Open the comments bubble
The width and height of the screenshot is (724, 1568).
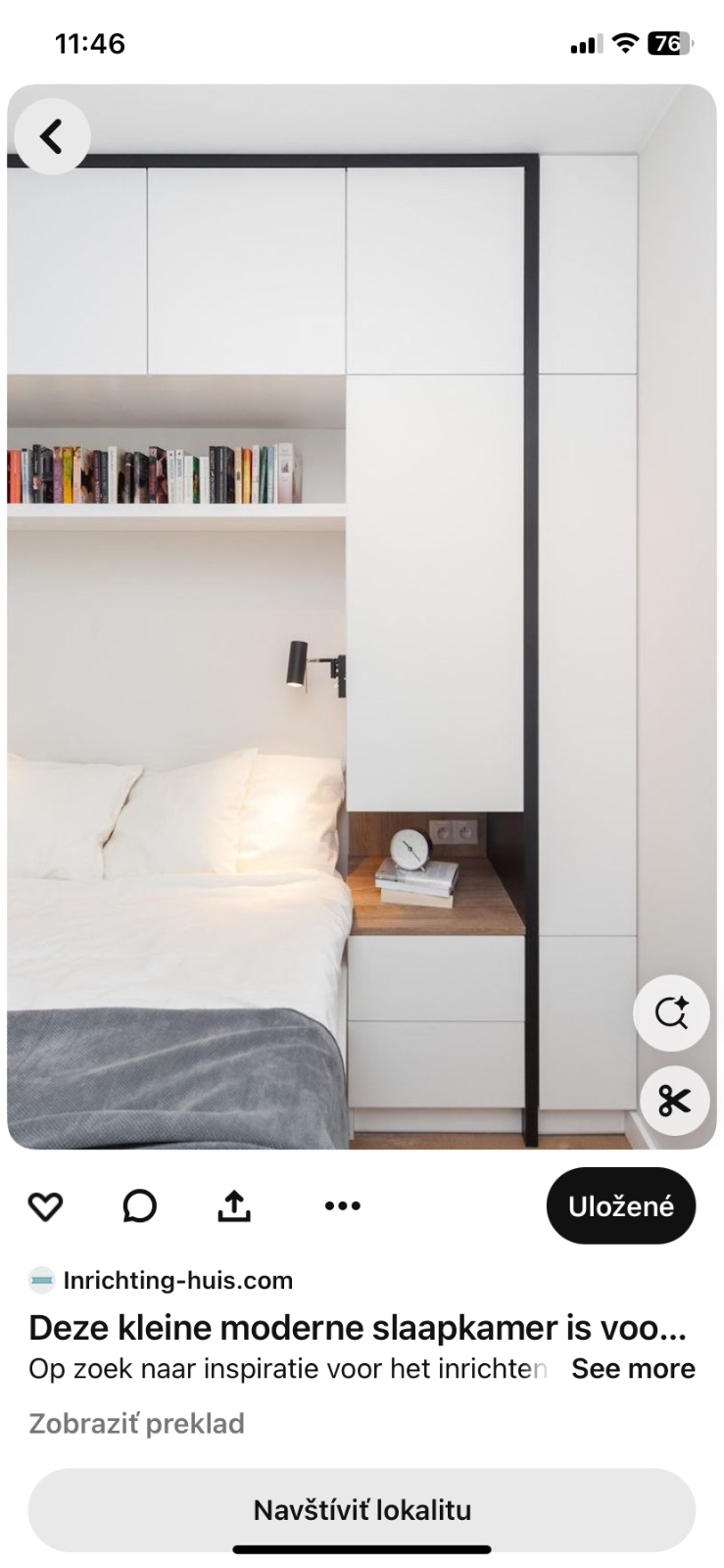139,1206
